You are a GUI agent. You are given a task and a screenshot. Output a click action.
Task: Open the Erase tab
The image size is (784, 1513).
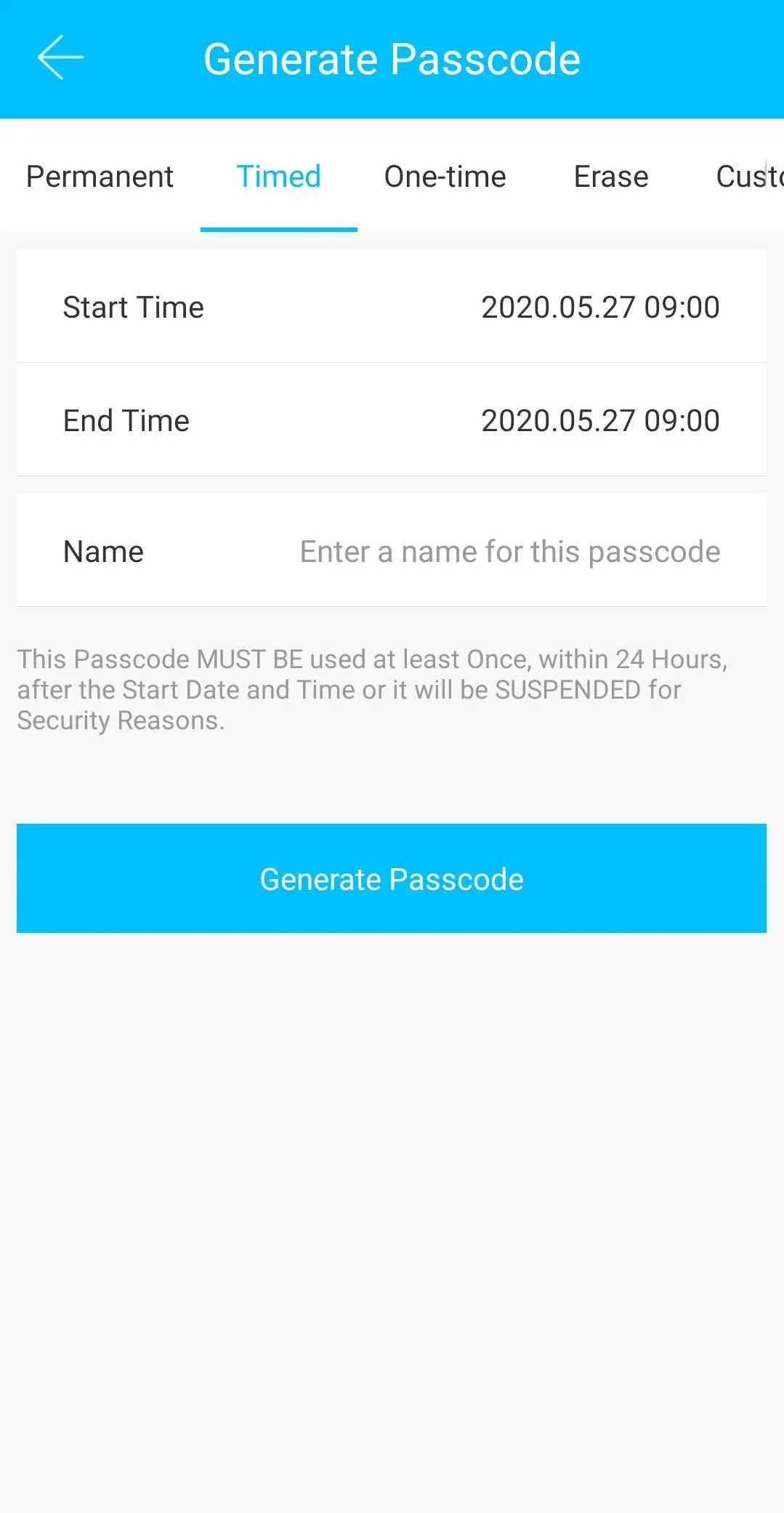point(610,177)
